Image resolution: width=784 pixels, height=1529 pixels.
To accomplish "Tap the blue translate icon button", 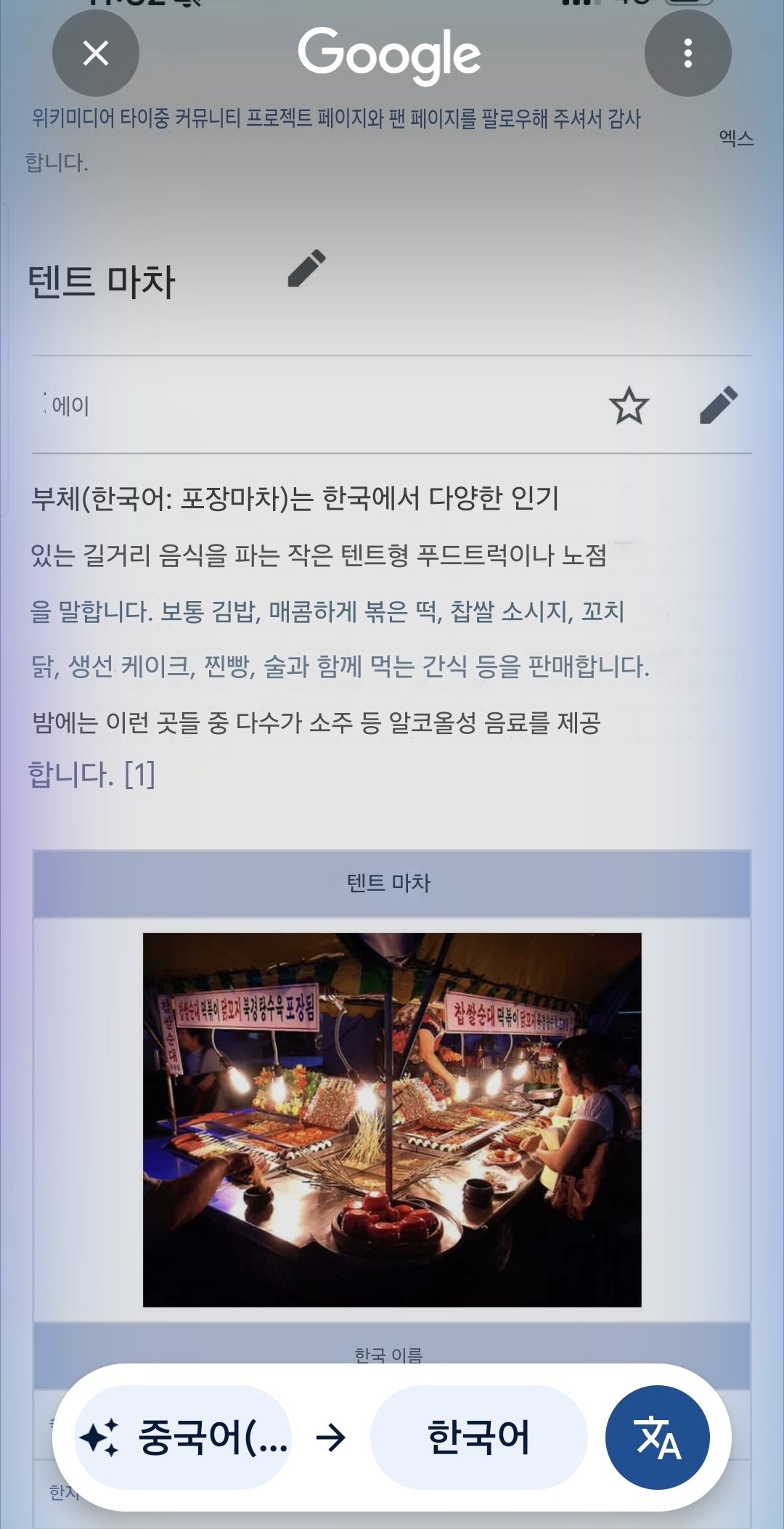I will (x=657, y=1438).
